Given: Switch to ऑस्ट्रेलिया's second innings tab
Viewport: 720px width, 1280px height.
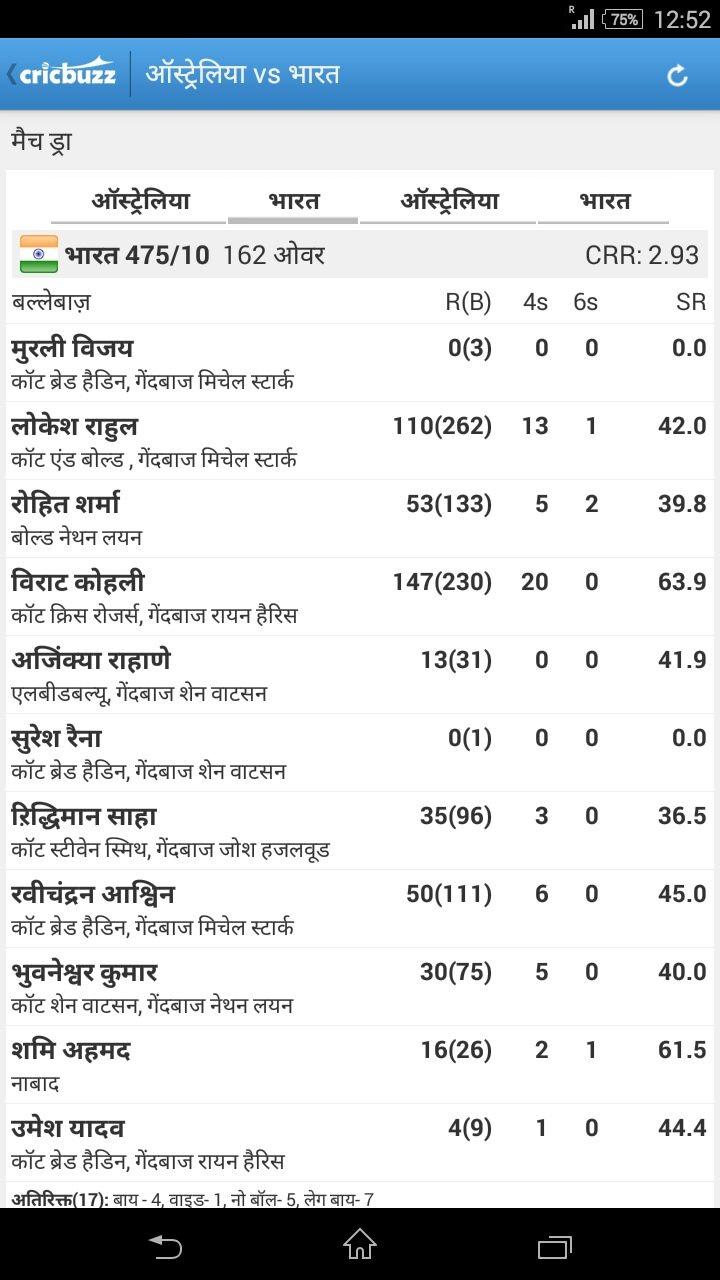Looking at the screenshot, I should 449,201.
